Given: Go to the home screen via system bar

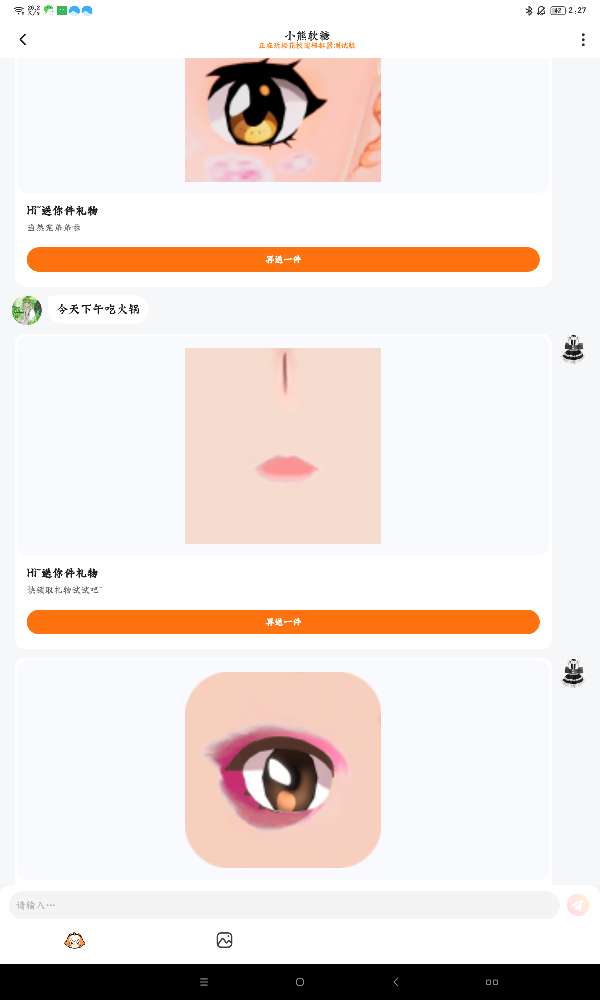Looking at the screenshot, I should click(300, 982).
